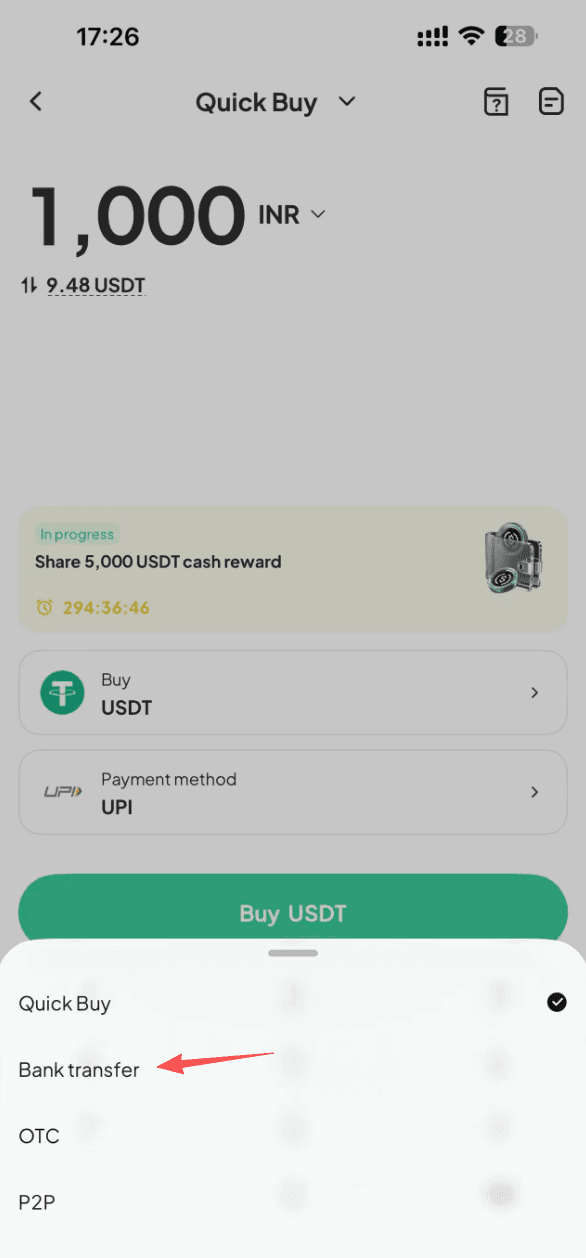Expand the Quick Buy title dropdown

tap(275, 102)
